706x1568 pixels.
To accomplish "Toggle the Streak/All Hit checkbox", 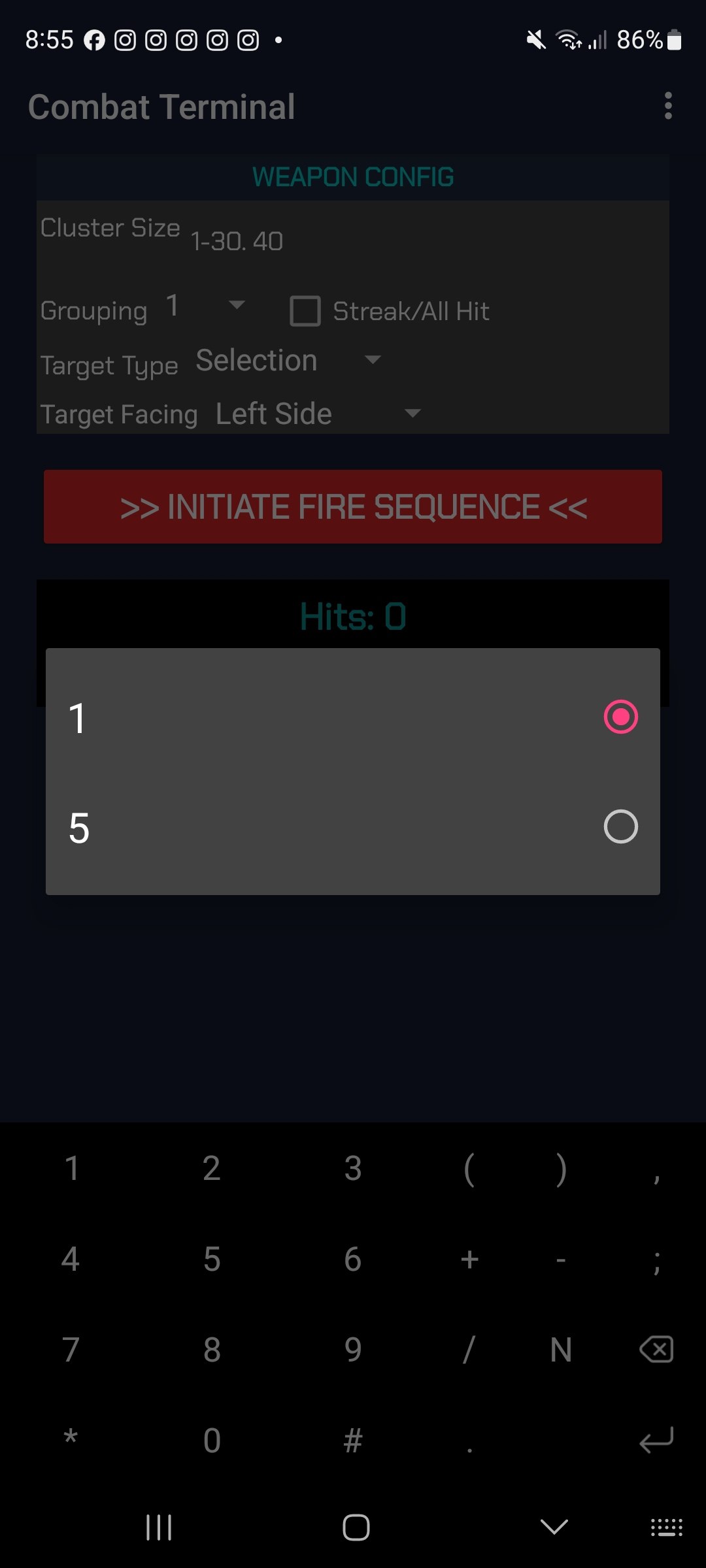I will [x=305, y=311].
